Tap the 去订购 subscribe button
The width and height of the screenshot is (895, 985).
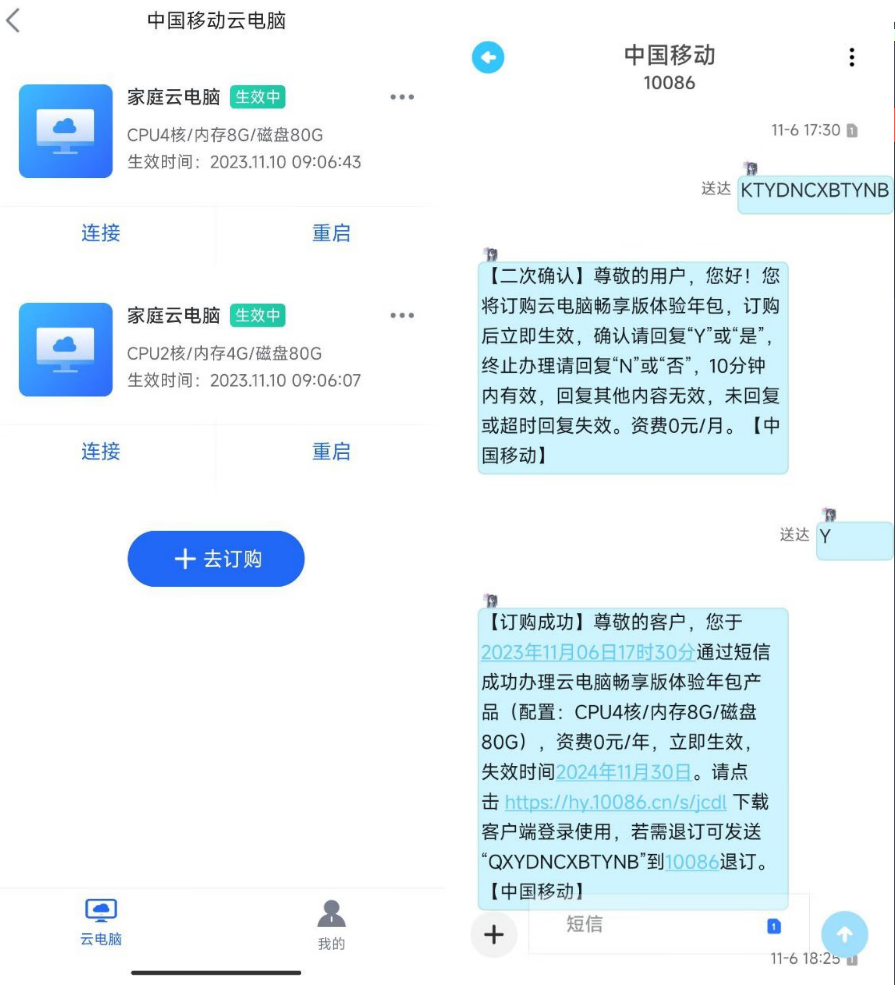215,559
